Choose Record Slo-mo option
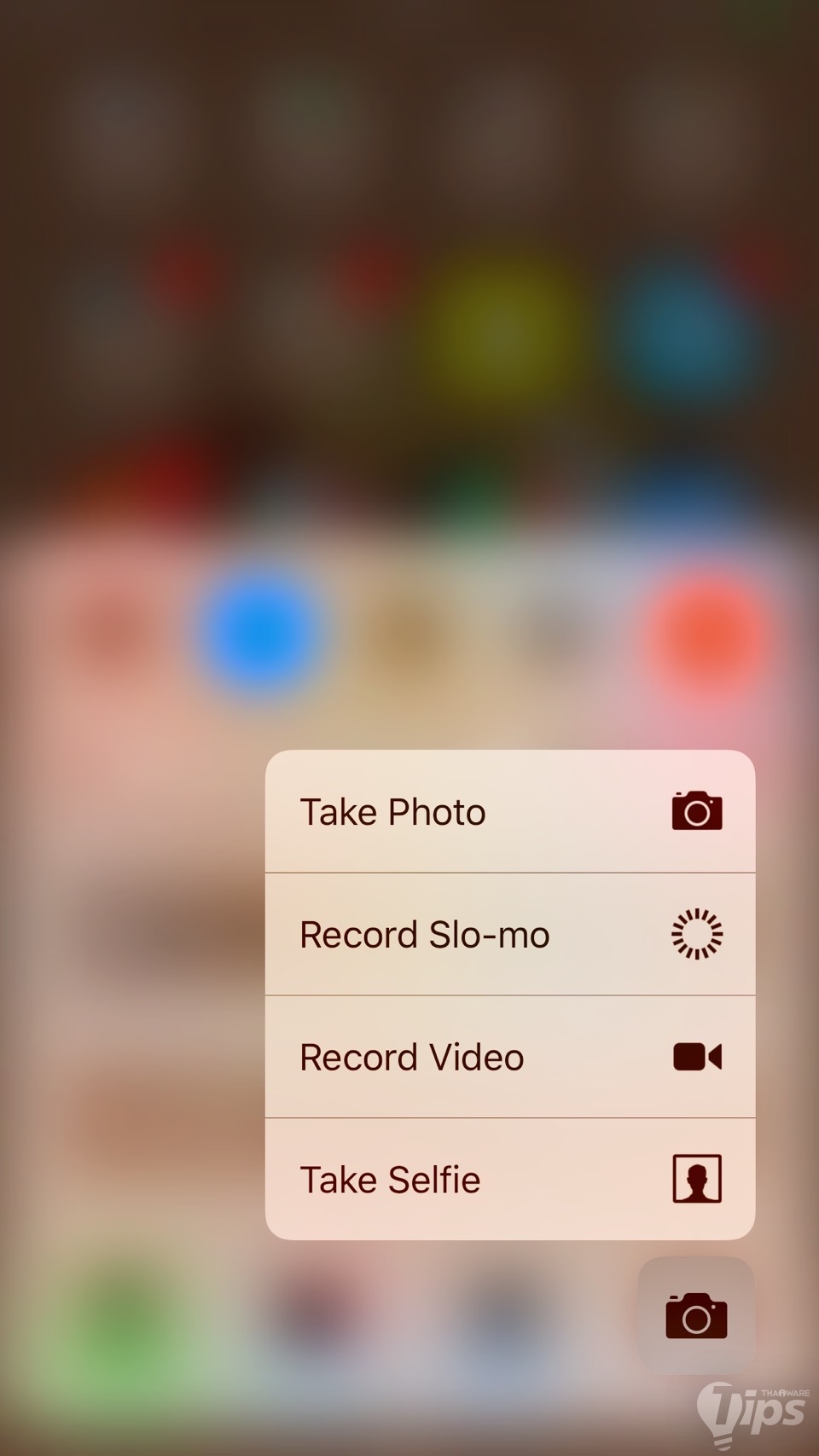Screen dimensions: 819x1456 click(509, 934)
